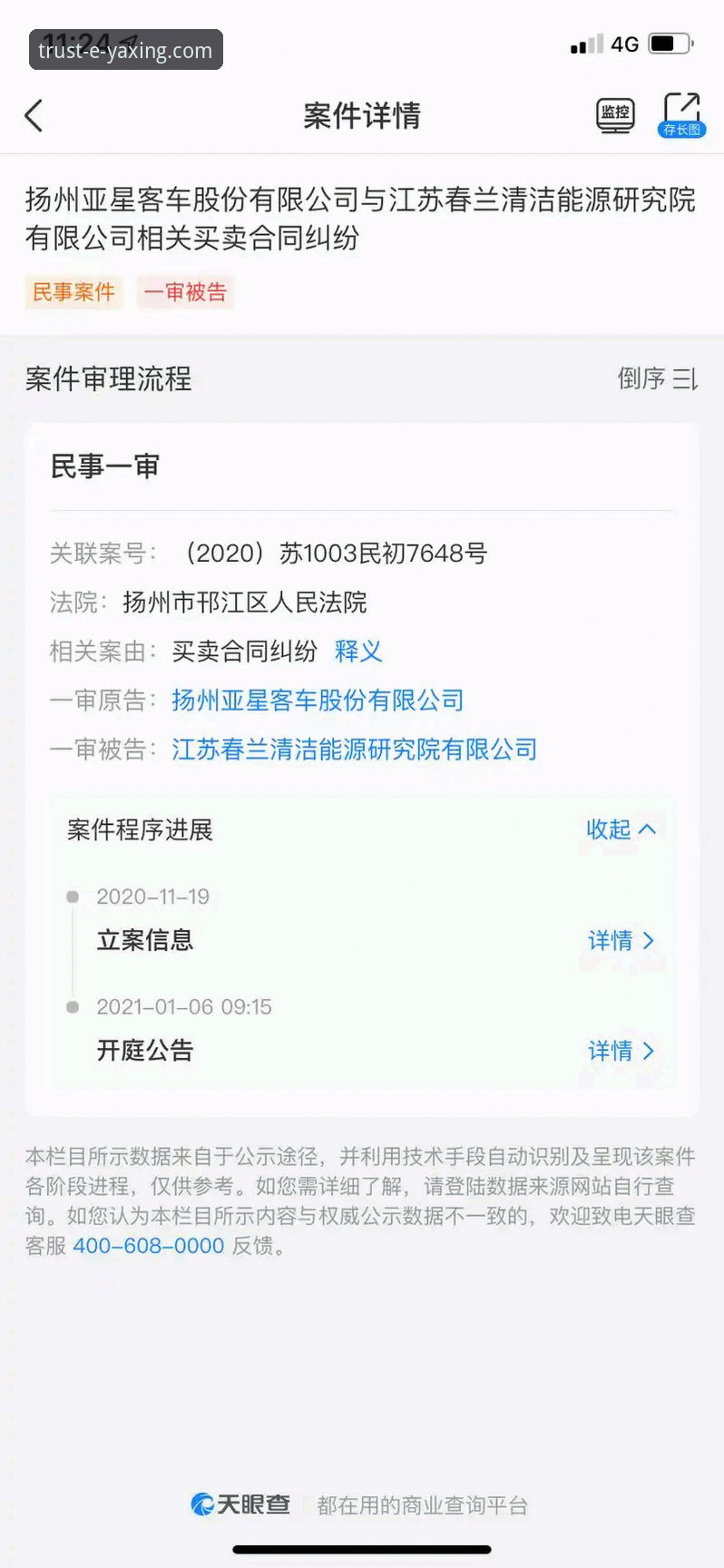Open the 释义 explanation link
Screen dimensions: 724x1568
[x=358, y=652]
